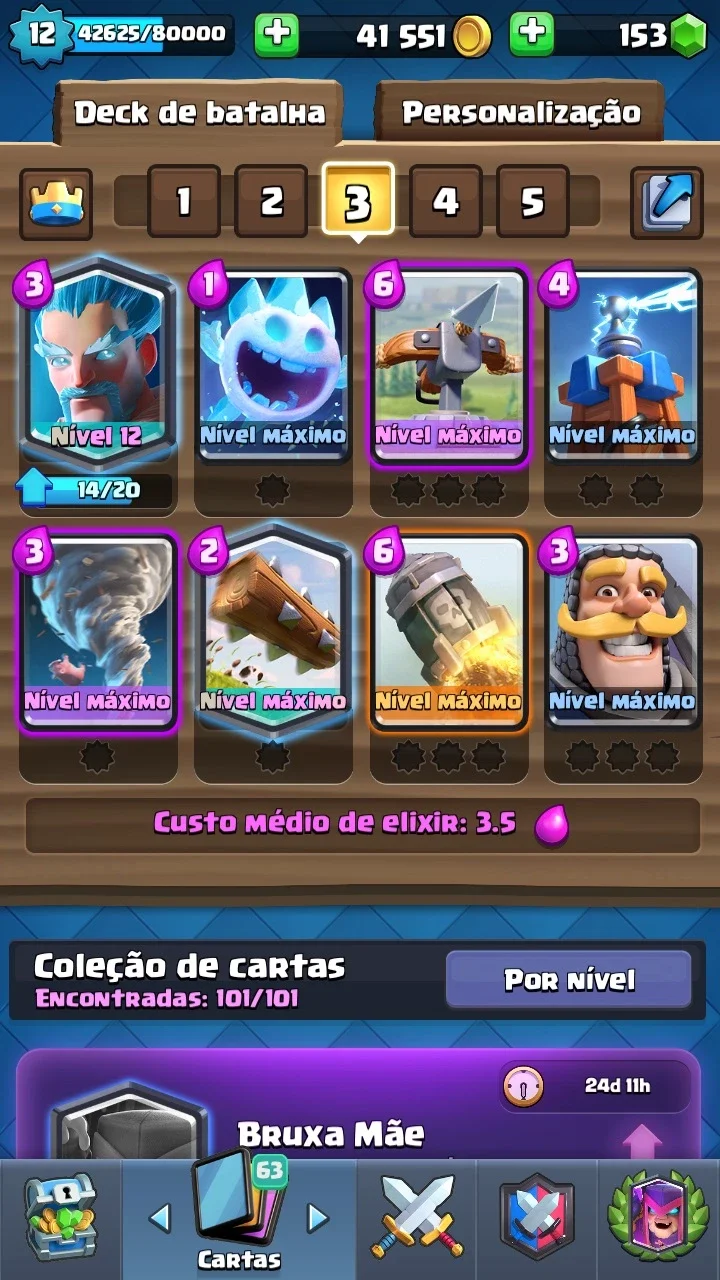The height and width of the screenshot is (1280, 720).
Task: Change card sorting with Por nível button
Action: coord(568,979)
